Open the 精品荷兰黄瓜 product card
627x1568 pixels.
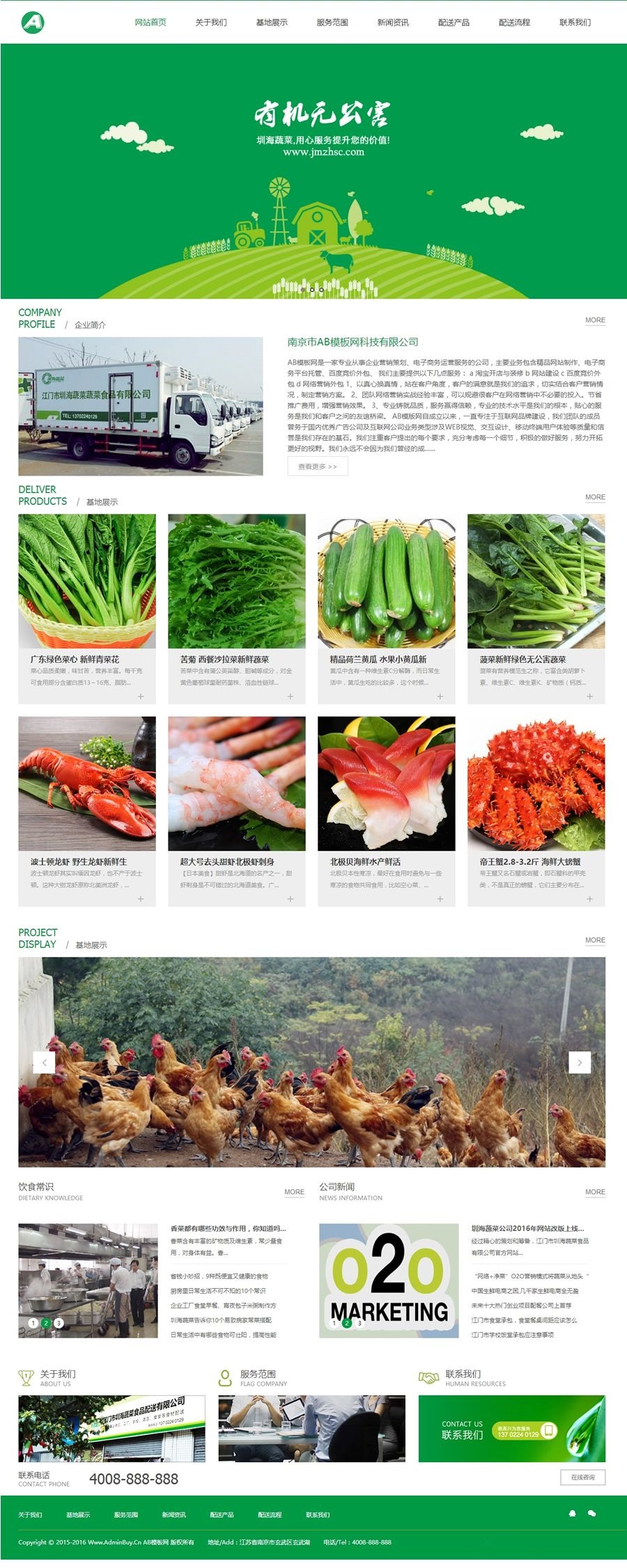(386, 606)
